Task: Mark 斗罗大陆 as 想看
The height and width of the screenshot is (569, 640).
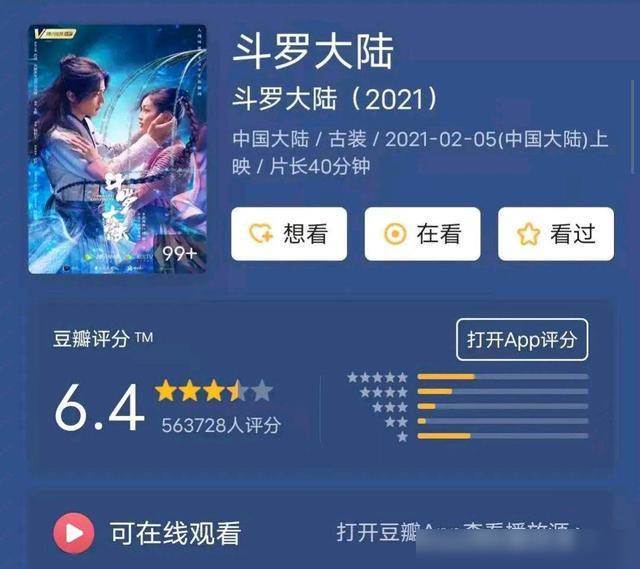Action: pyautogui.click(x=289, y=234)
